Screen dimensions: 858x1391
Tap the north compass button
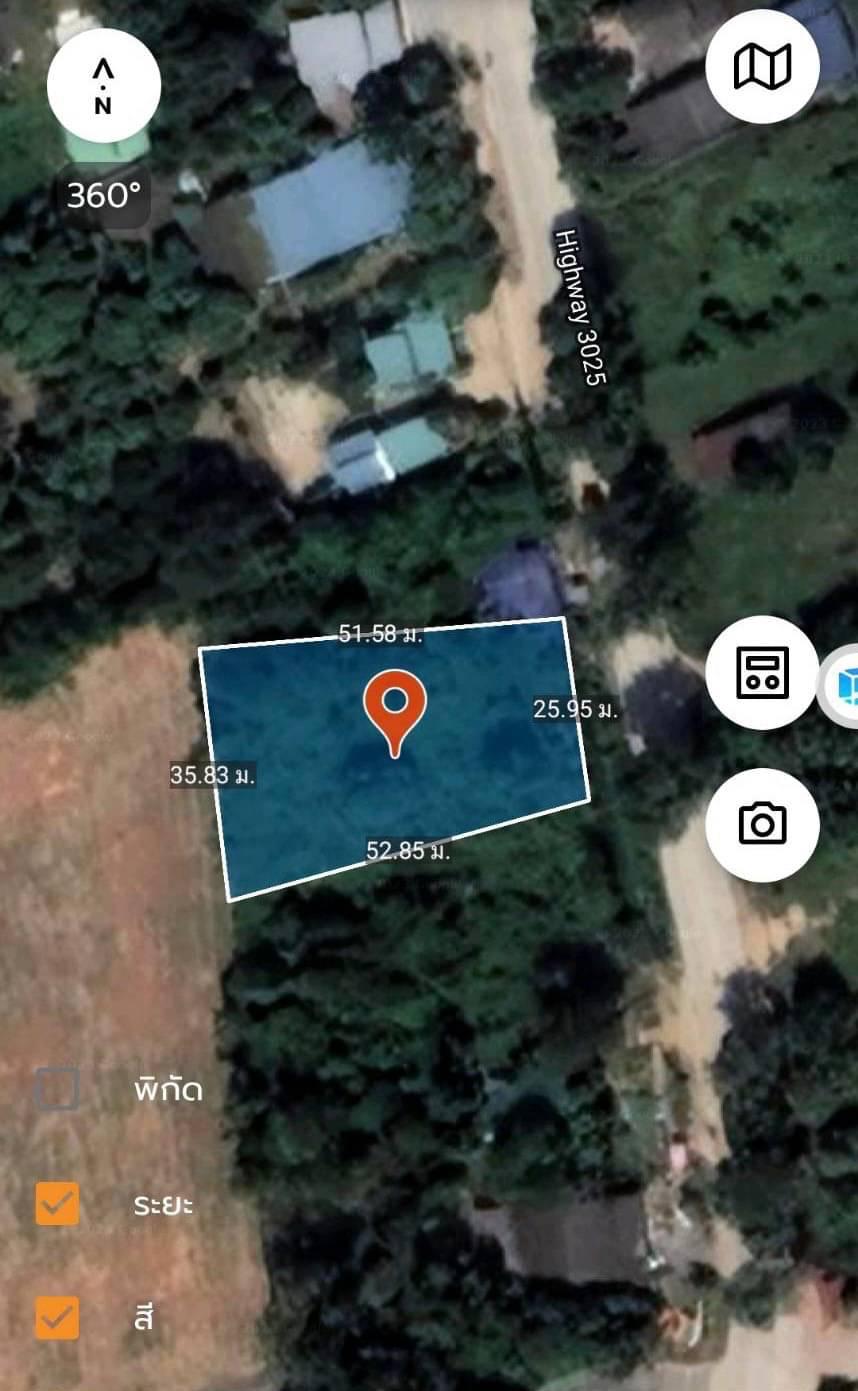(104, 86)
